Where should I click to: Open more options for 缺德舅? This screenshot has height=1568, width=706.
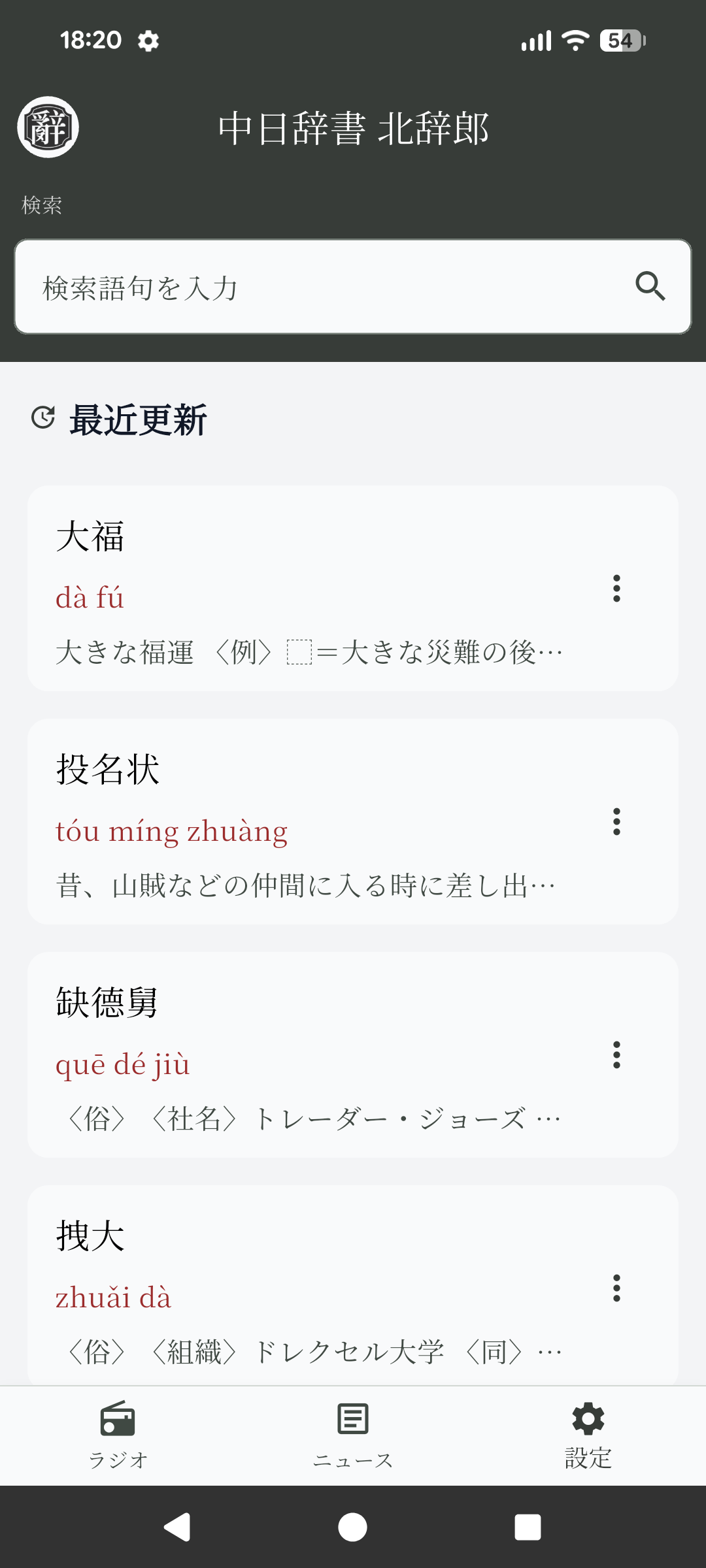click(x=616, y=1055)
